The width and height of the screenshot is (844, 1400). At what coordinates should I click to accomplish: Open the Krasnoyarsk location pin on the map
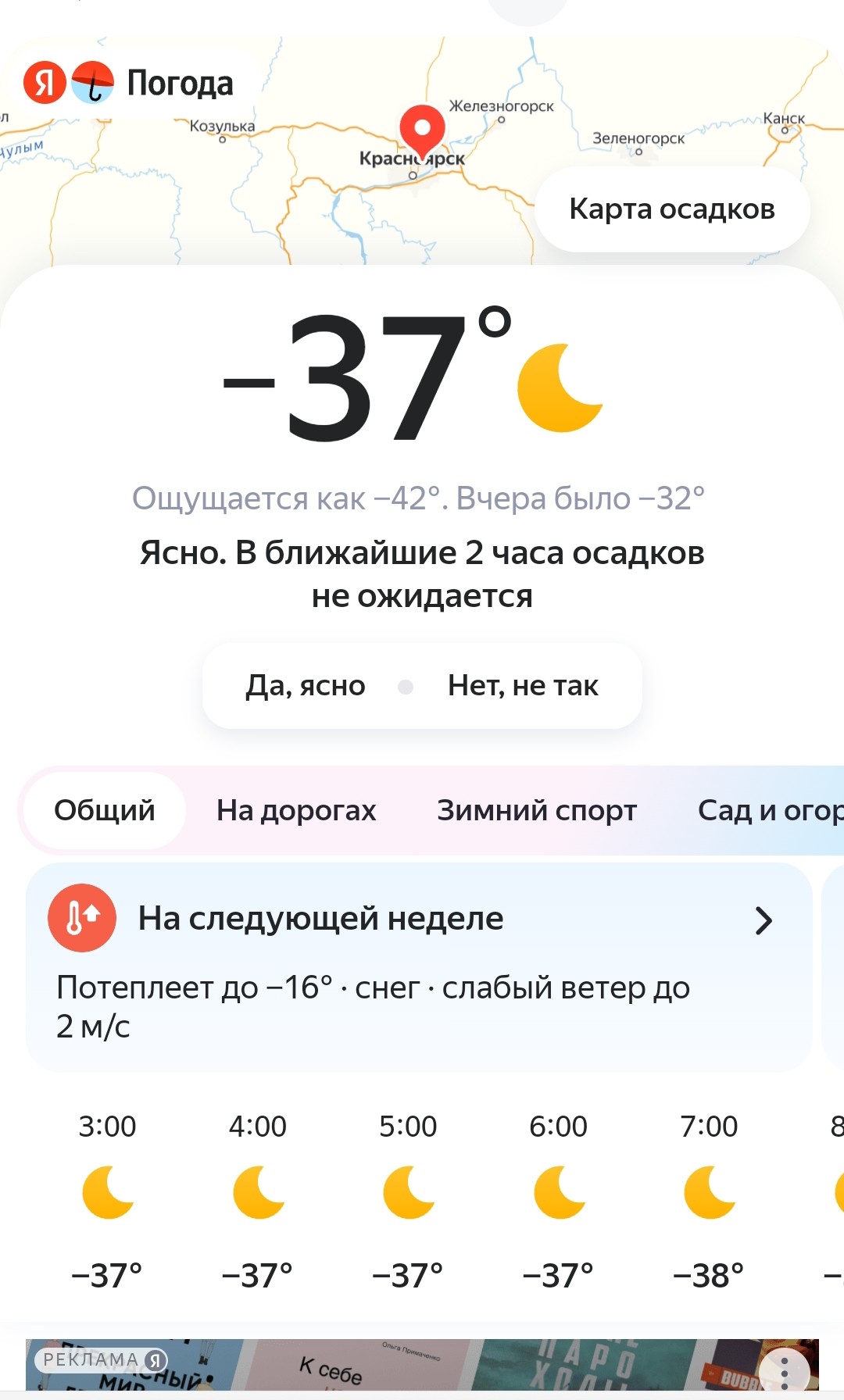[x=422, y=129]
